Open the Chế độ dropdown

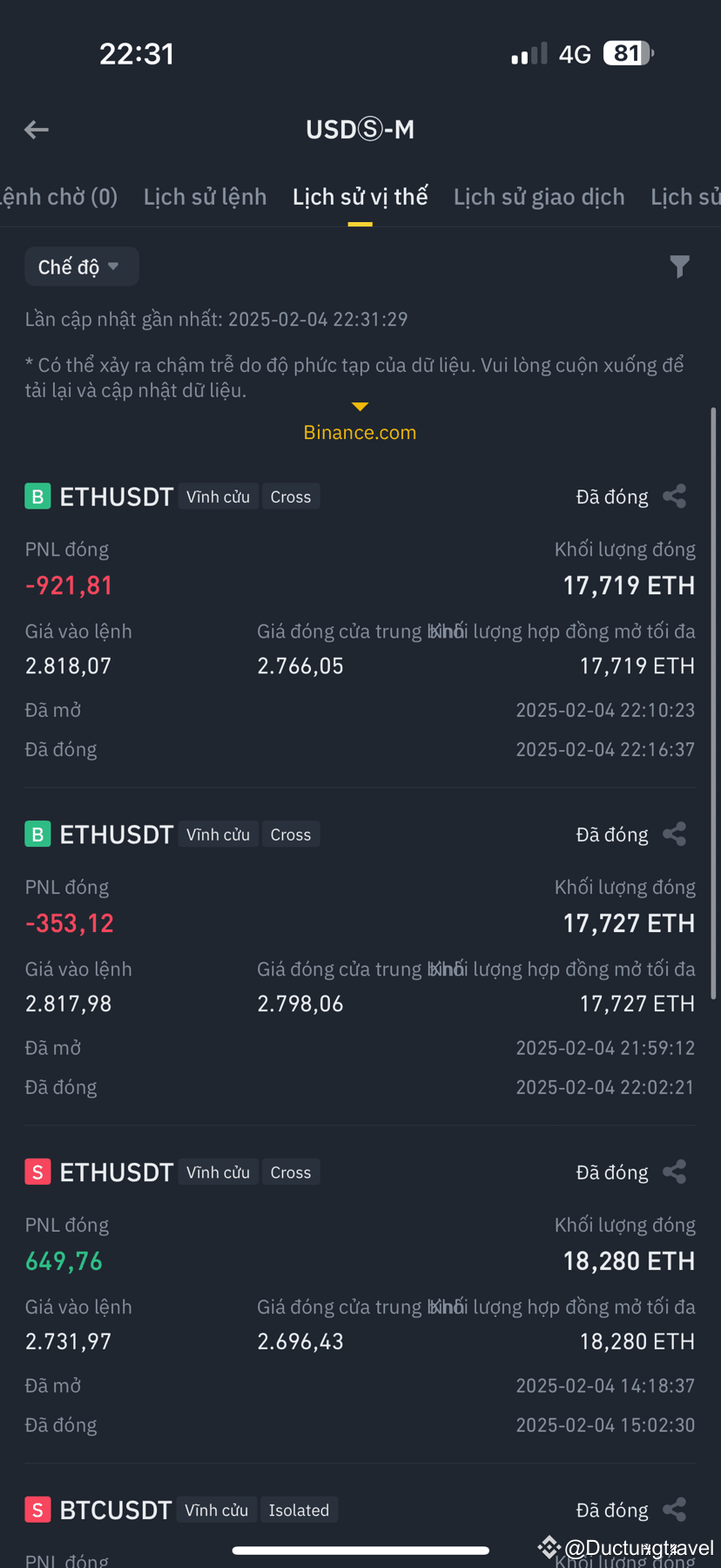click(x=81, y=267)
